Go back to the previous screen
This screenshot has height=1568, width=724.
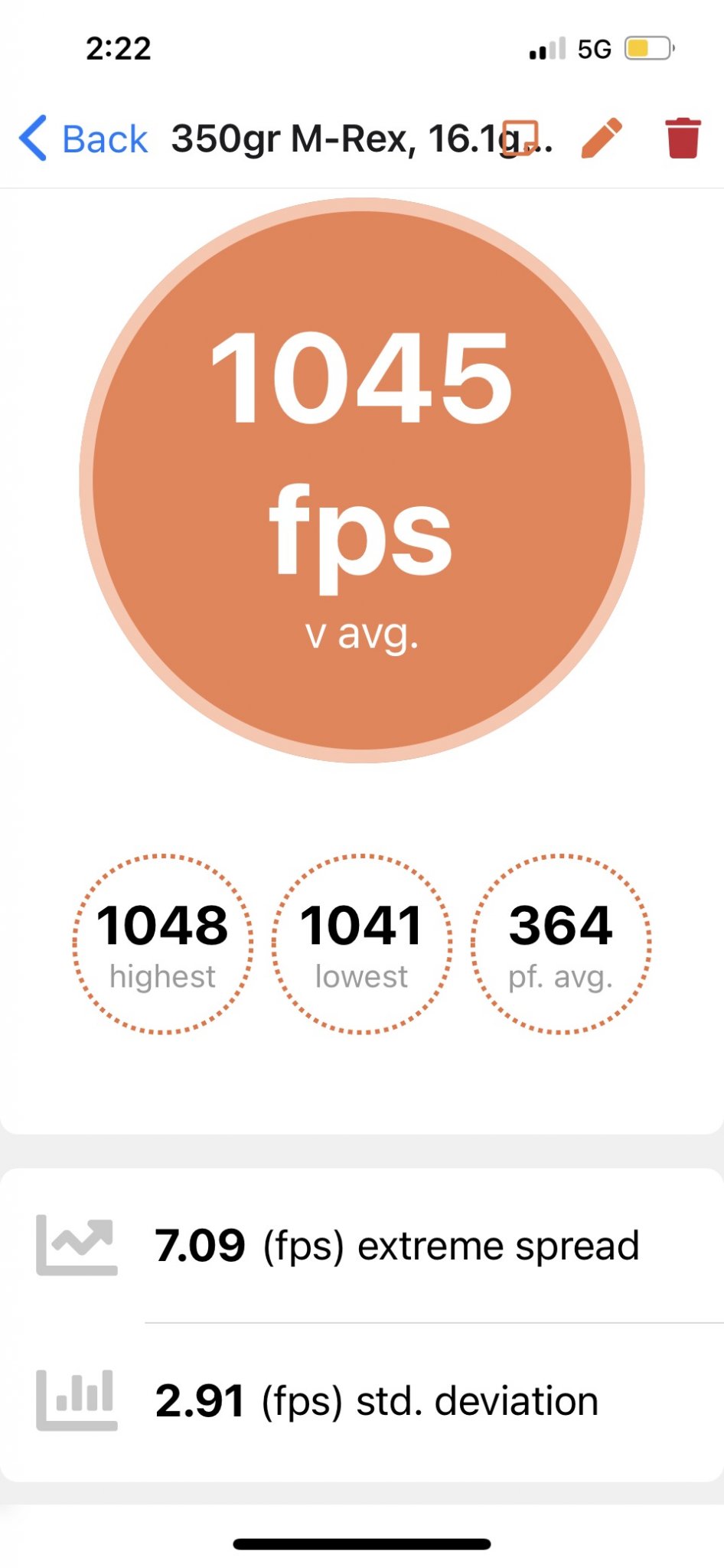point(83,139)
